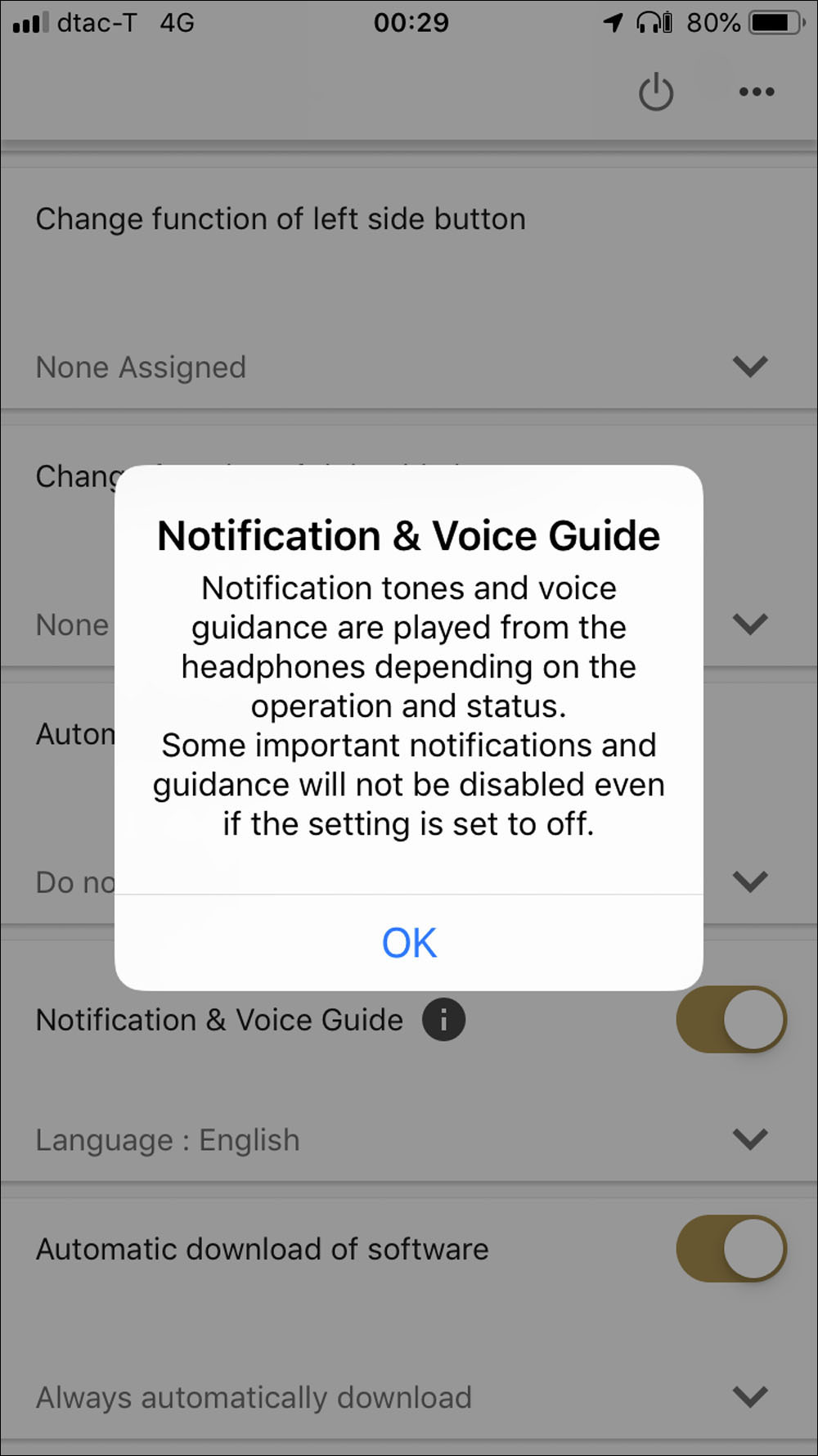Open the three-dot overflow menu

click(757, 92)
